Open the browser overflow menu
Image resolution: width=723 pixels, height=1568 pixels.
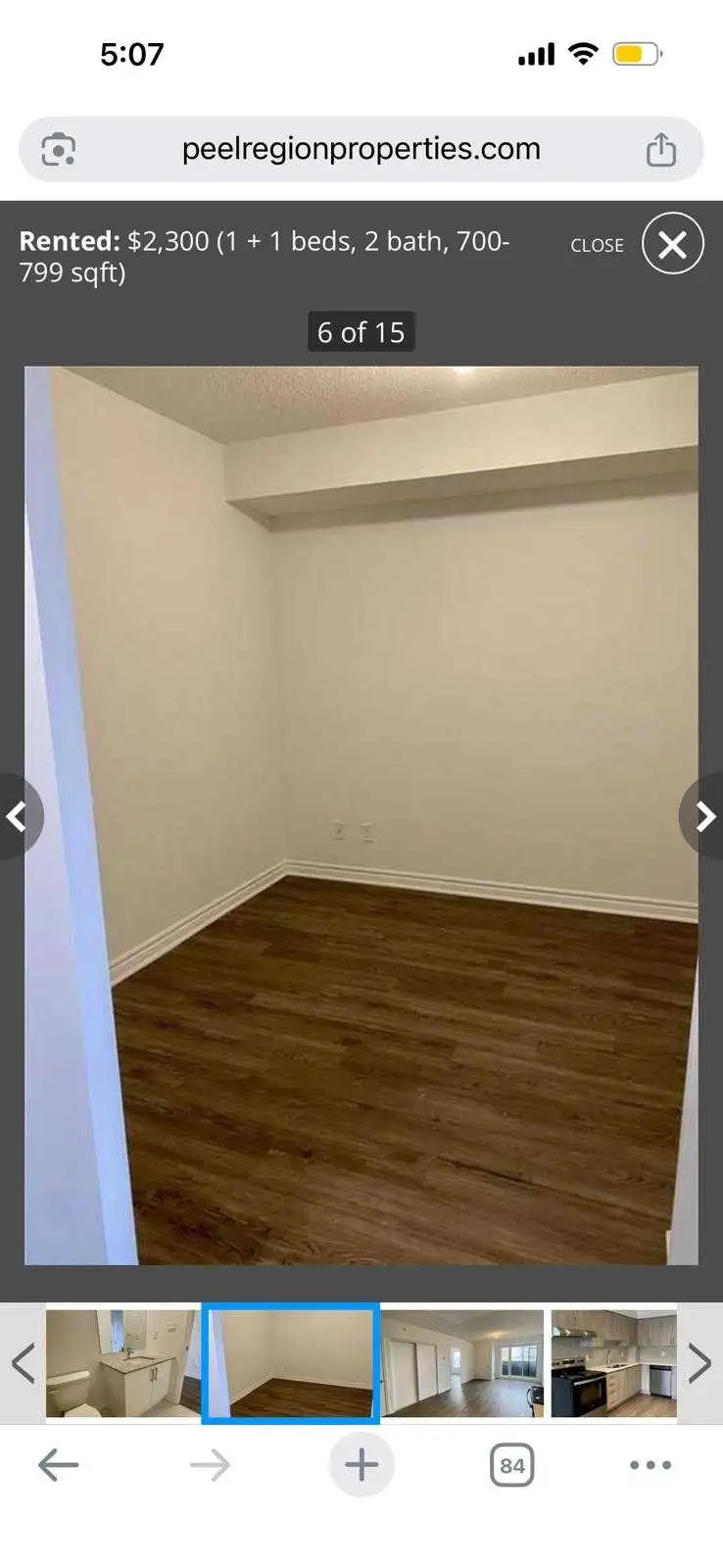pyautogui.click(x=650, y=1465)
